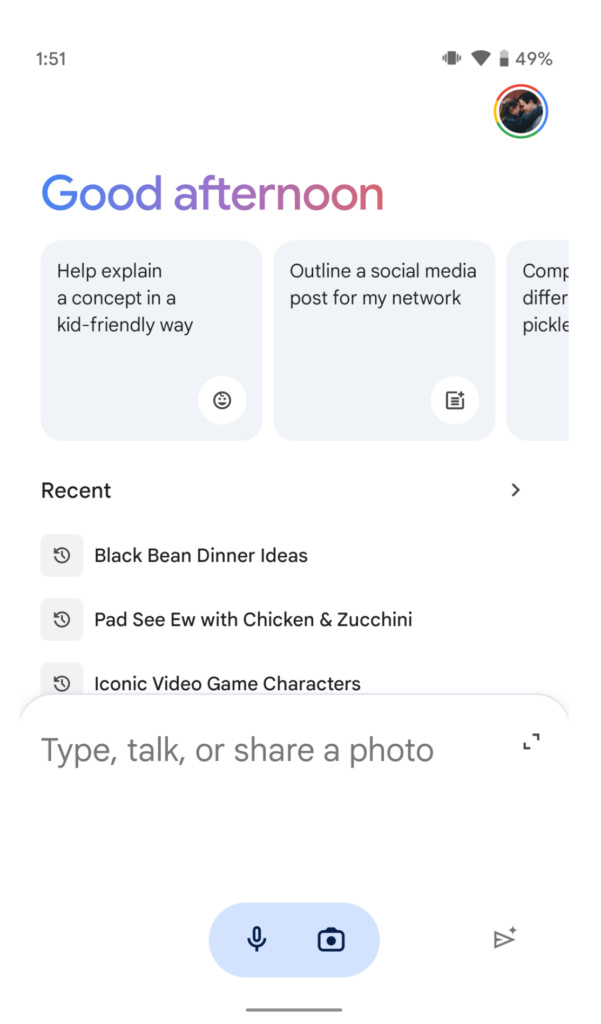Viewport: 601px width, 1024px height.
Task: Open the Black Bean Dinner Ideas chat
Action: coord(200,556)
